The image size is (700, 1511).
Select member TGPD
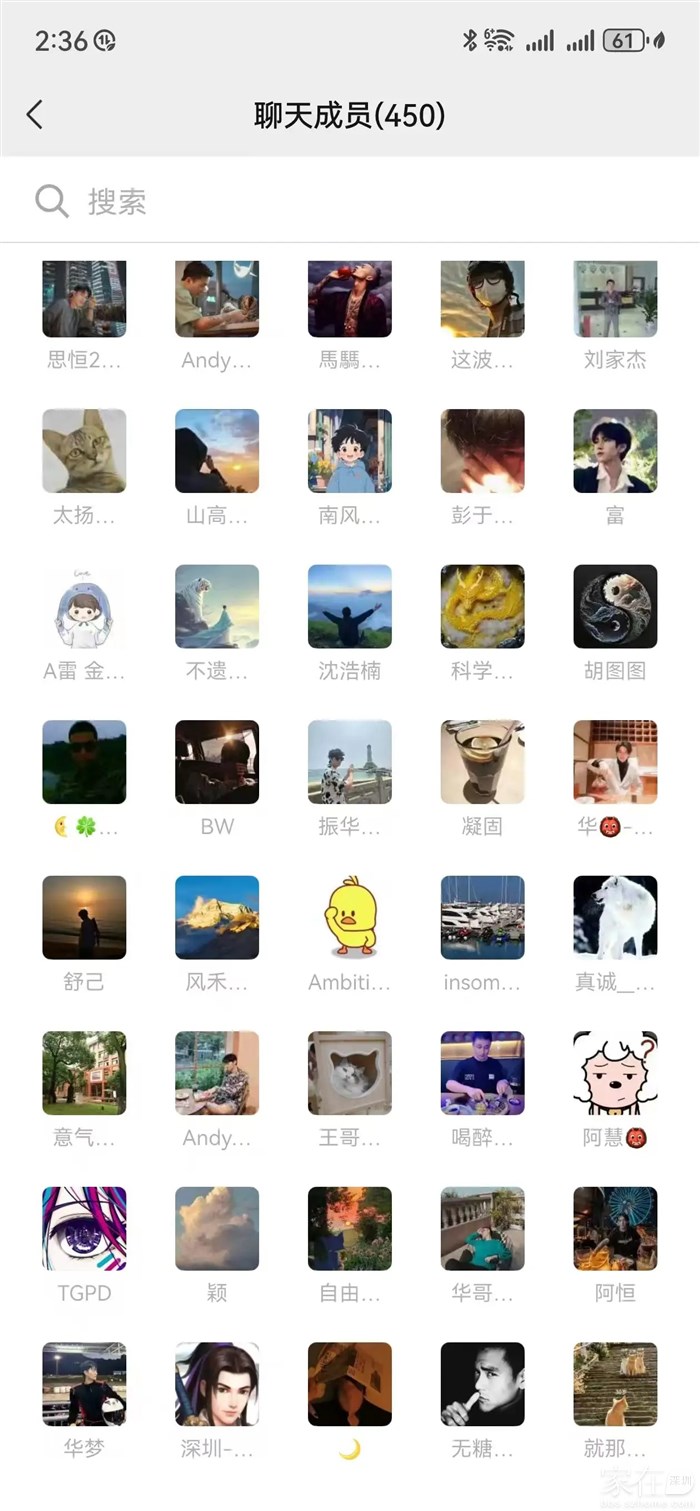click(84, 1229)
